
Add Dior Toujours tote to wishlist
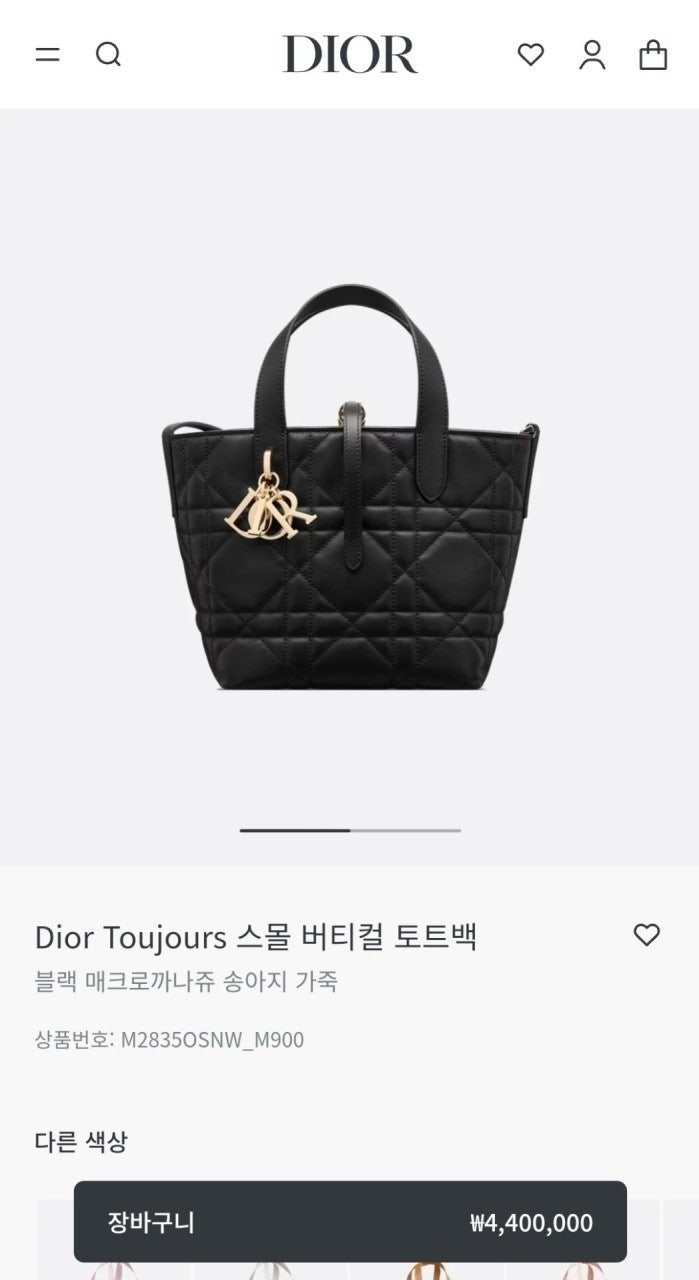(x=647, y=935)
